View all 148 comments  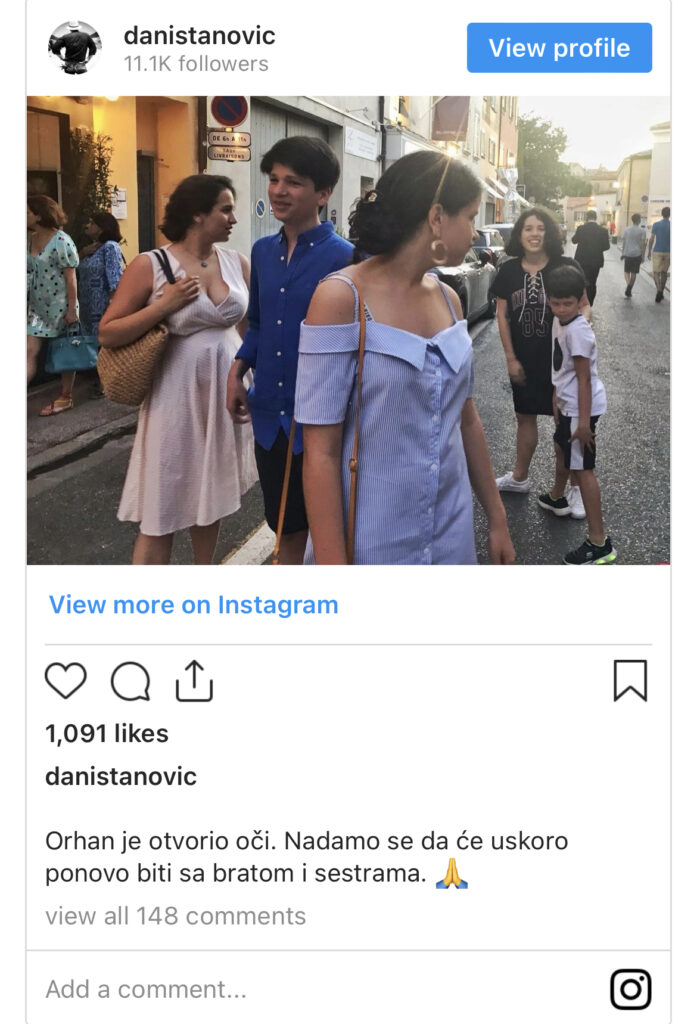click(175, 916)
